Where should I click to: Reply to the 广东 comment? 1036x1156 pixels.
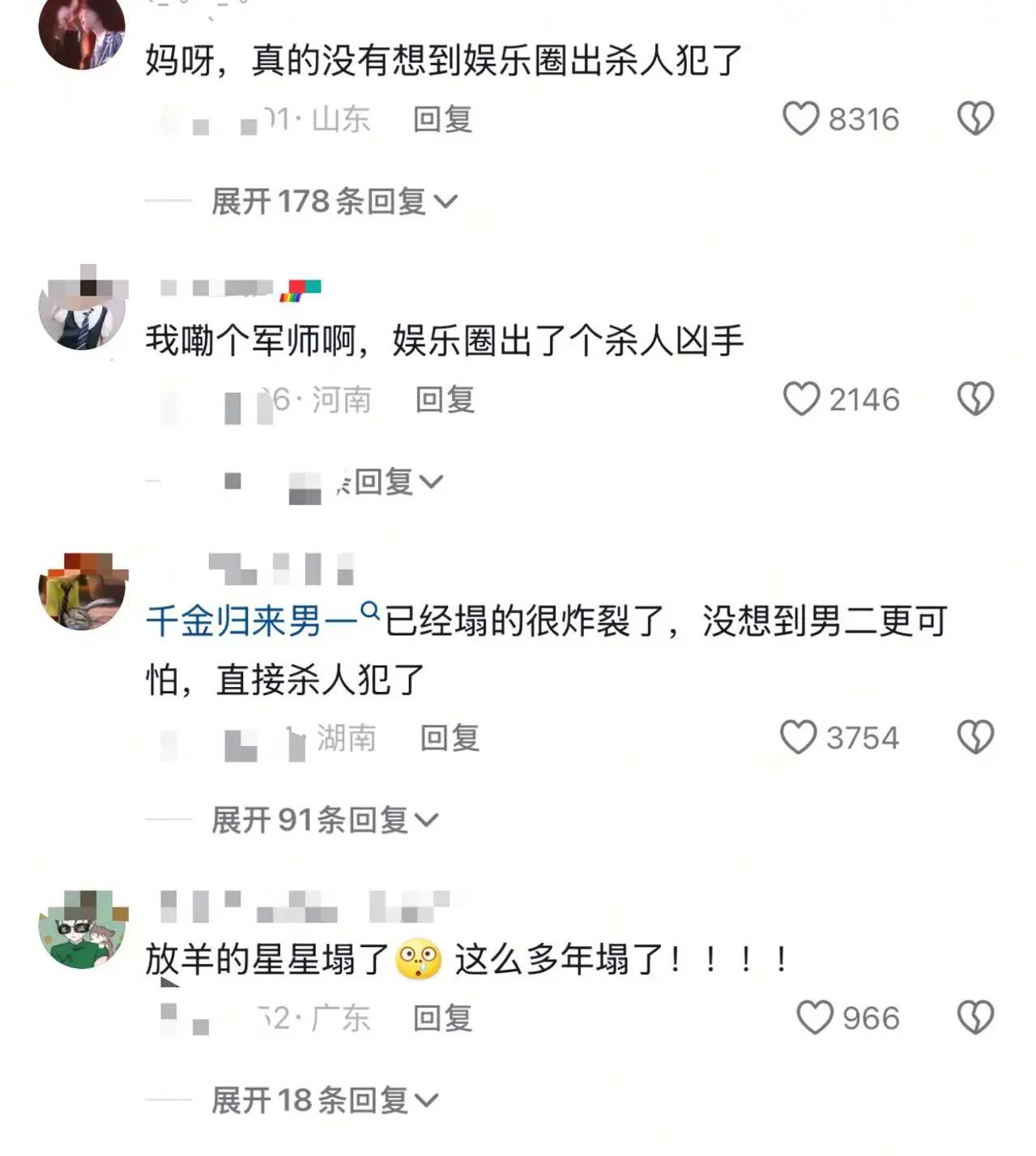point(442,1018)
